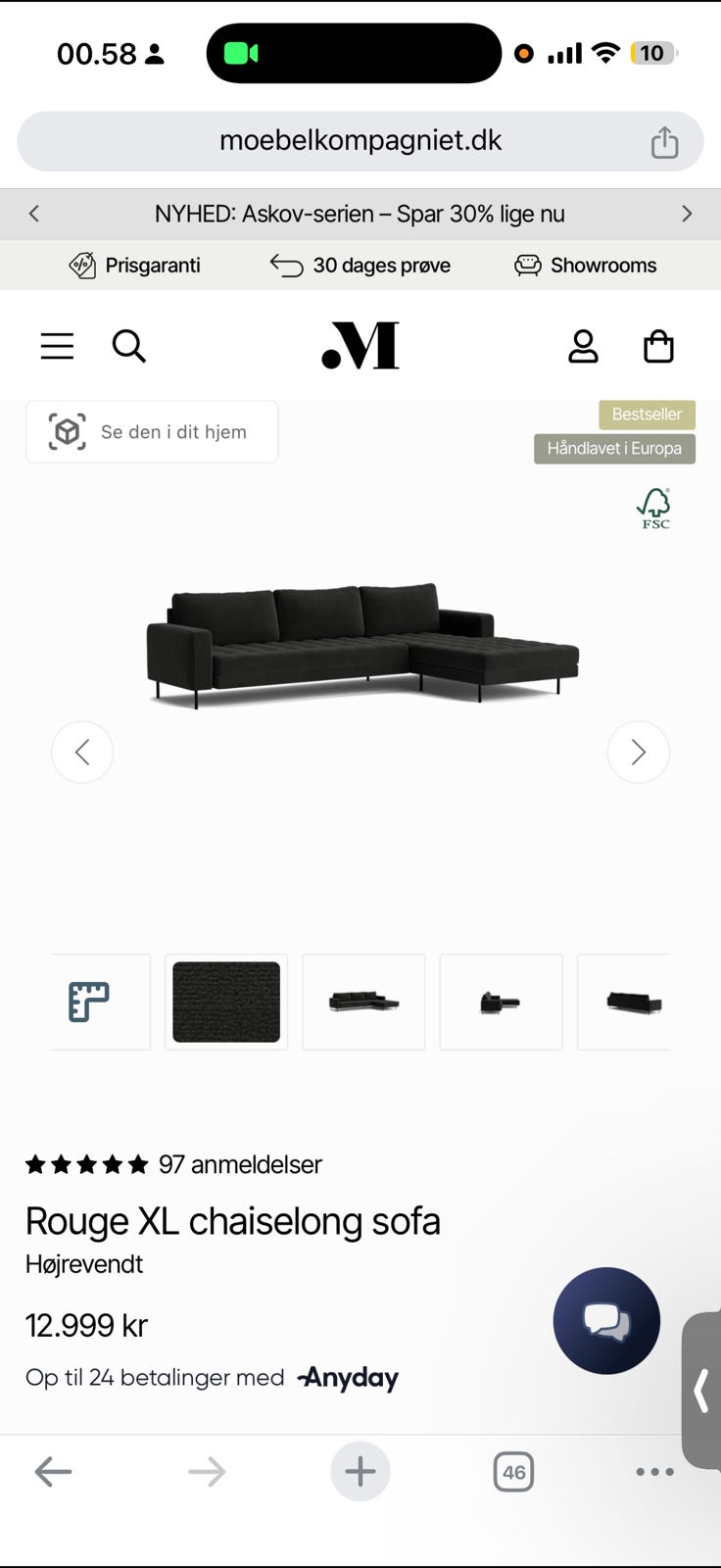Advance the product image carousel rightward

point(638,752)
